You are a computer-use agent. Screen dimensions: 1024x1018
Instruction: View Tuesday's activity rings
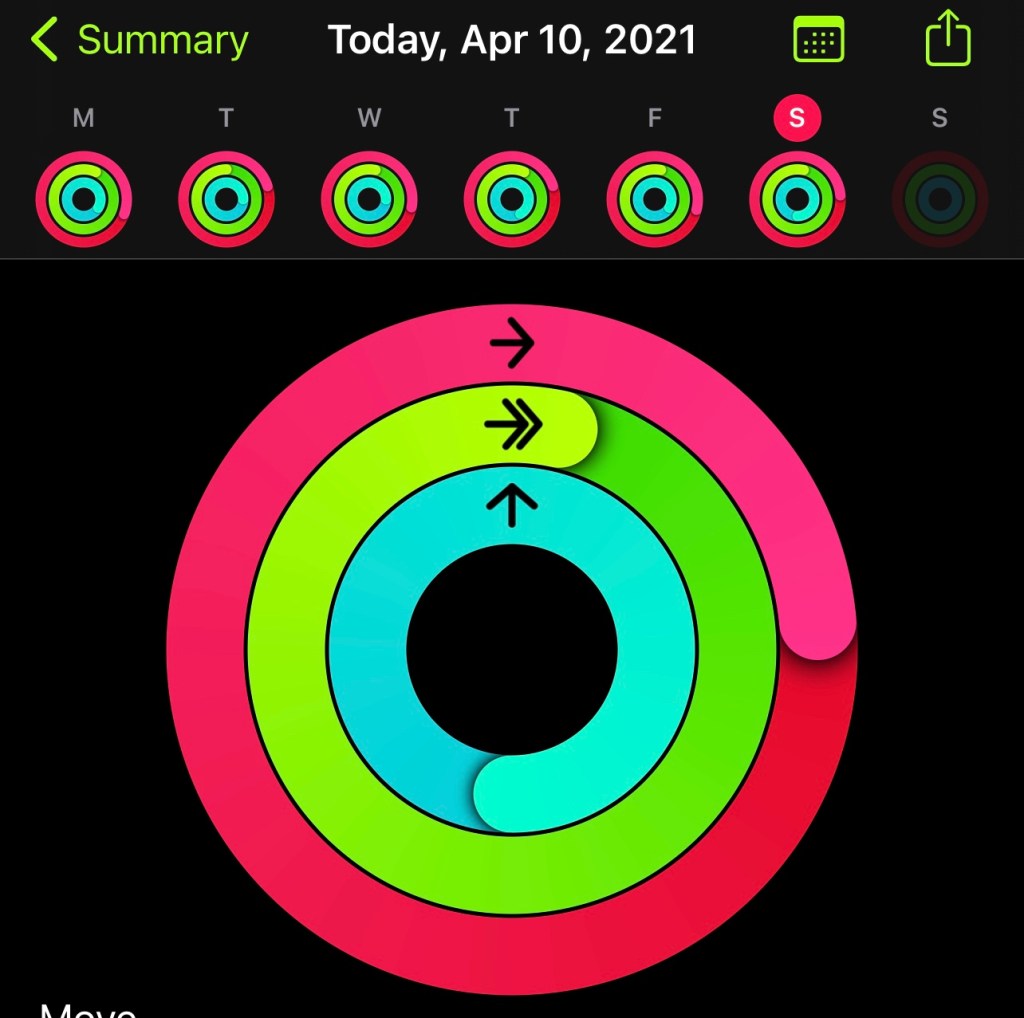(226, 199)
